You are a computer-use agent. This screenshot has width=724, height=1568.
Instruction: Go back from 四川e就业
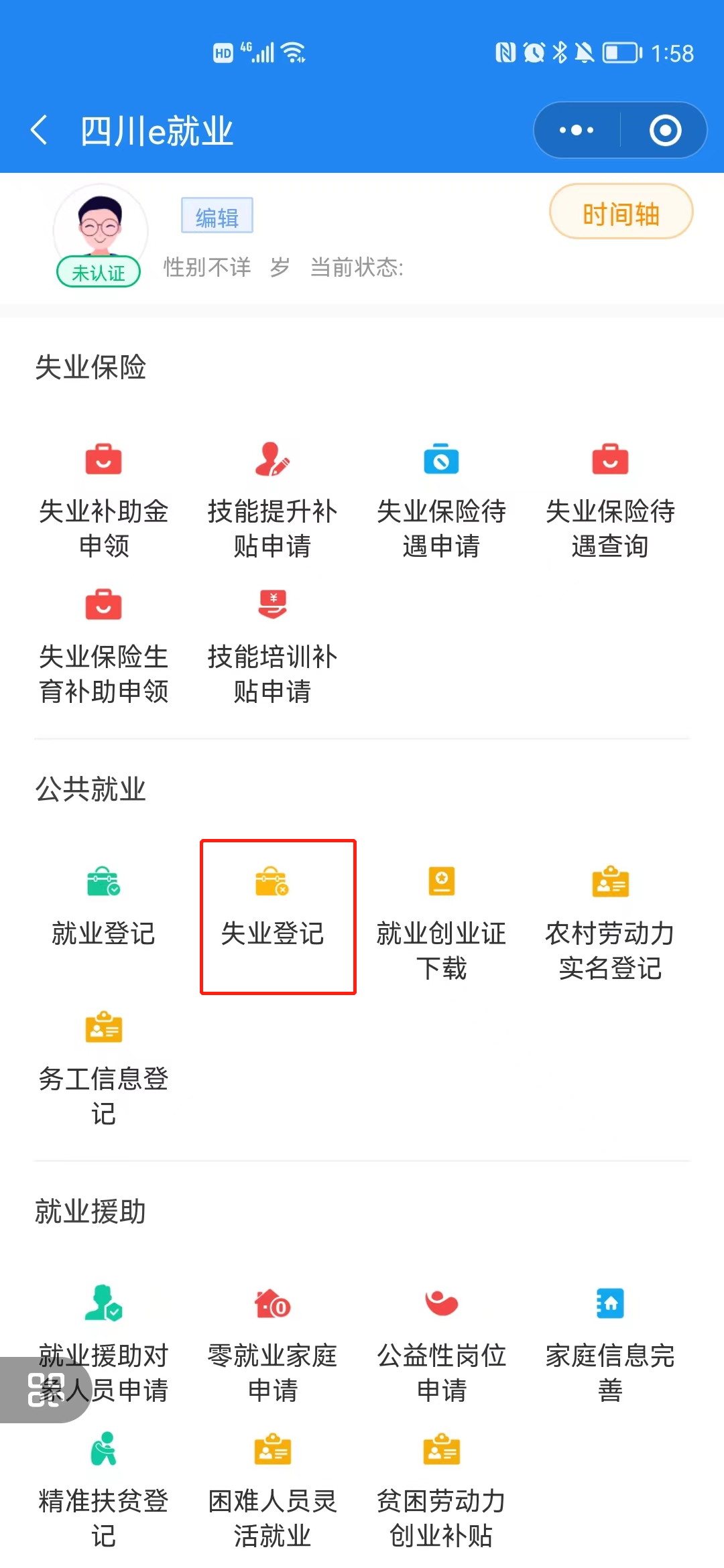[40, 130]
